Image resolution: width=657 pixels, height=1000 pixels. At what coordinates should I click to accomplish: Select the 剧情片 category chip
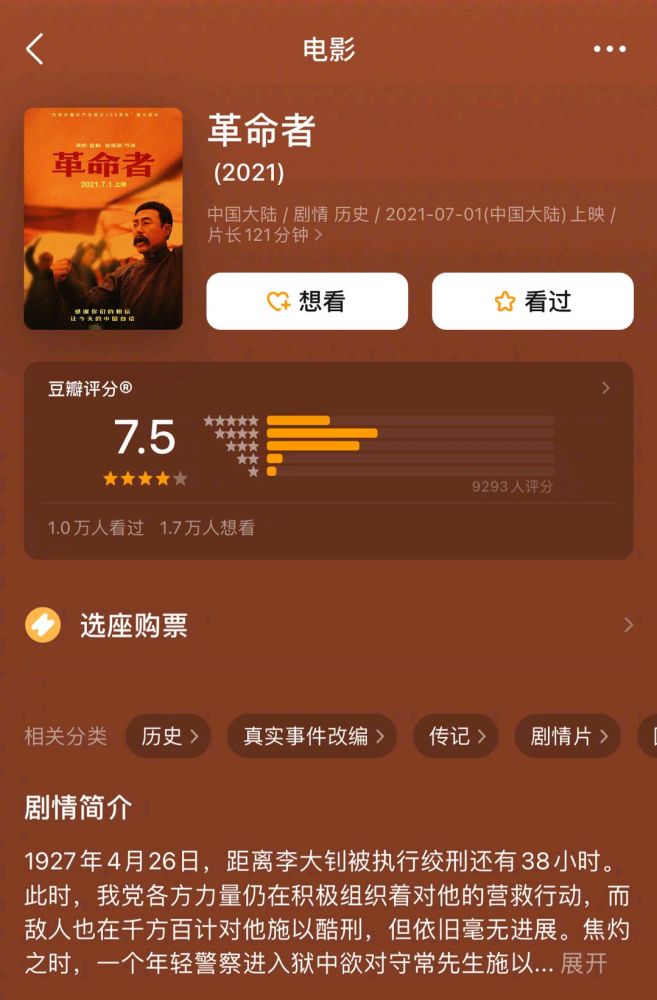[567, 736]
